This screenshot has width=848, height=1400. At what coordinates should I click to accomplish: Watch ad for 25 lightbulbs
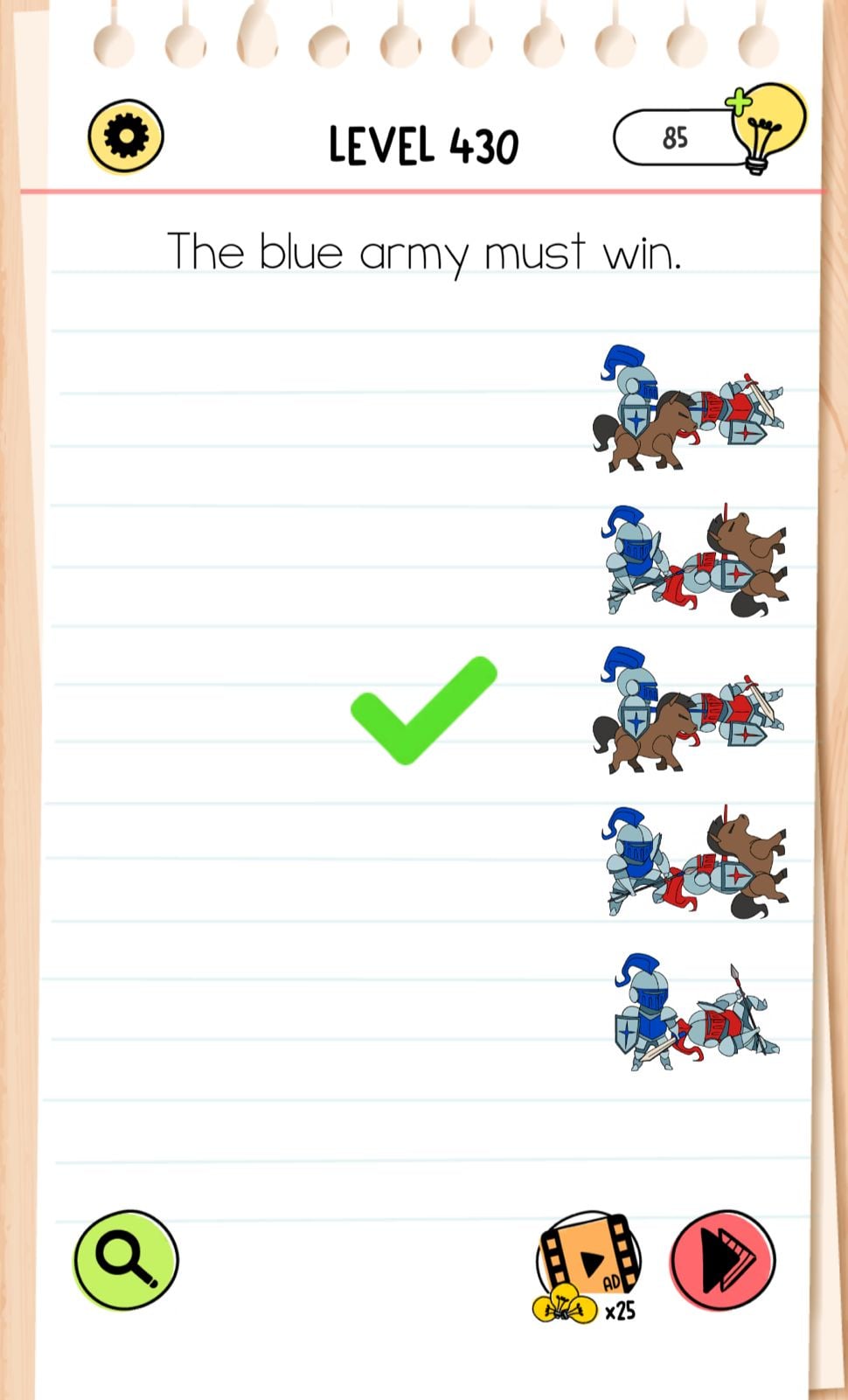(588, 1264)
